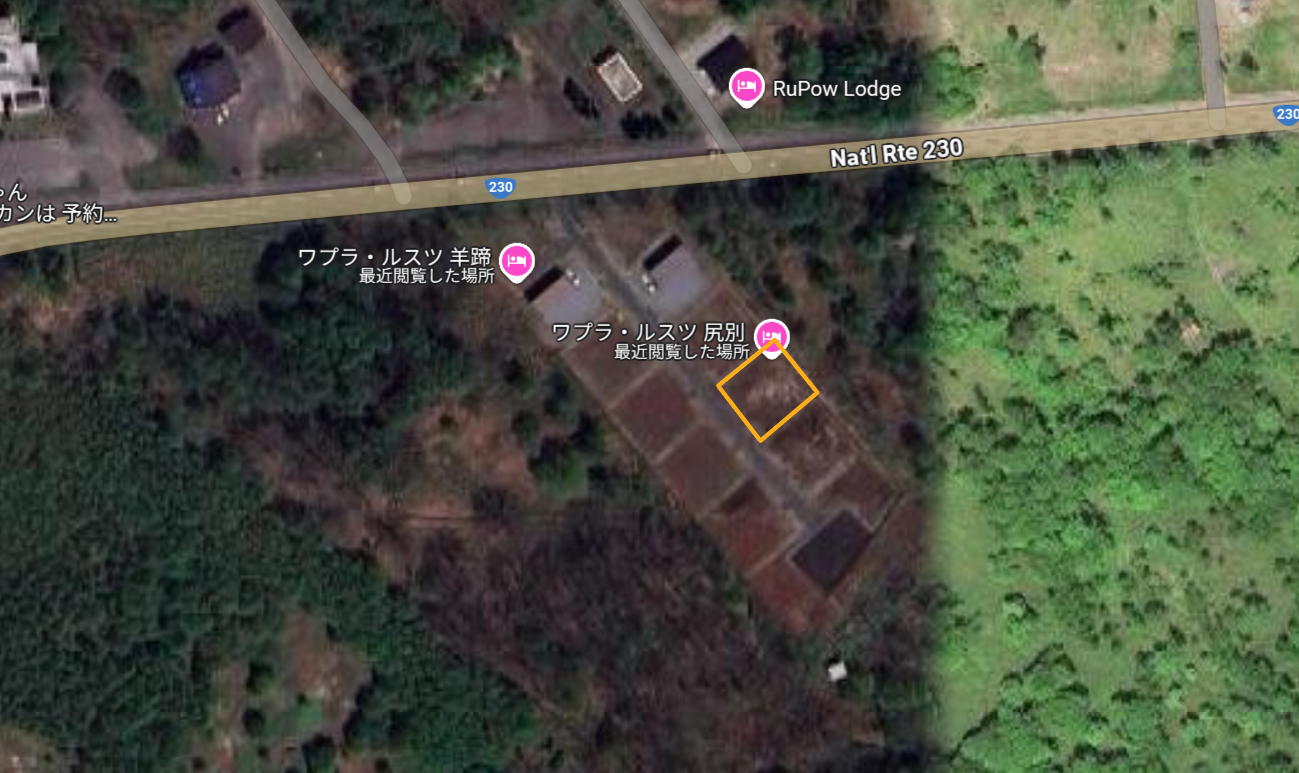The height and width of the screenshot is (773, 1299).
Task: Open the RuPow Lodge place pin
Action: (745, 87)
